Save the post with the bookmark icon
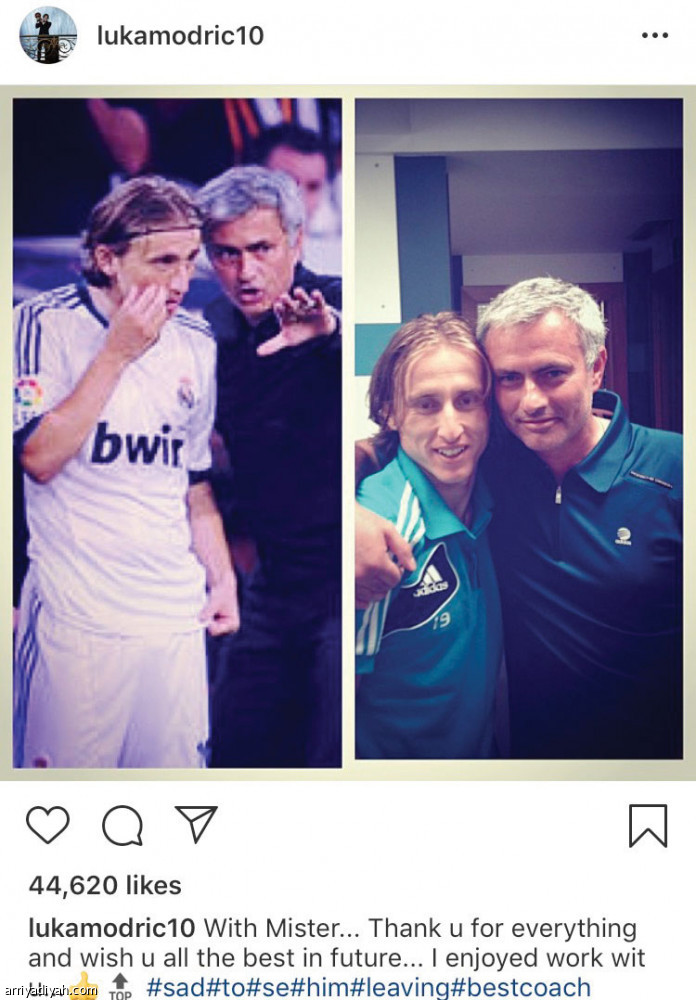Screen dimensions: 696x1000 (648, 826)
